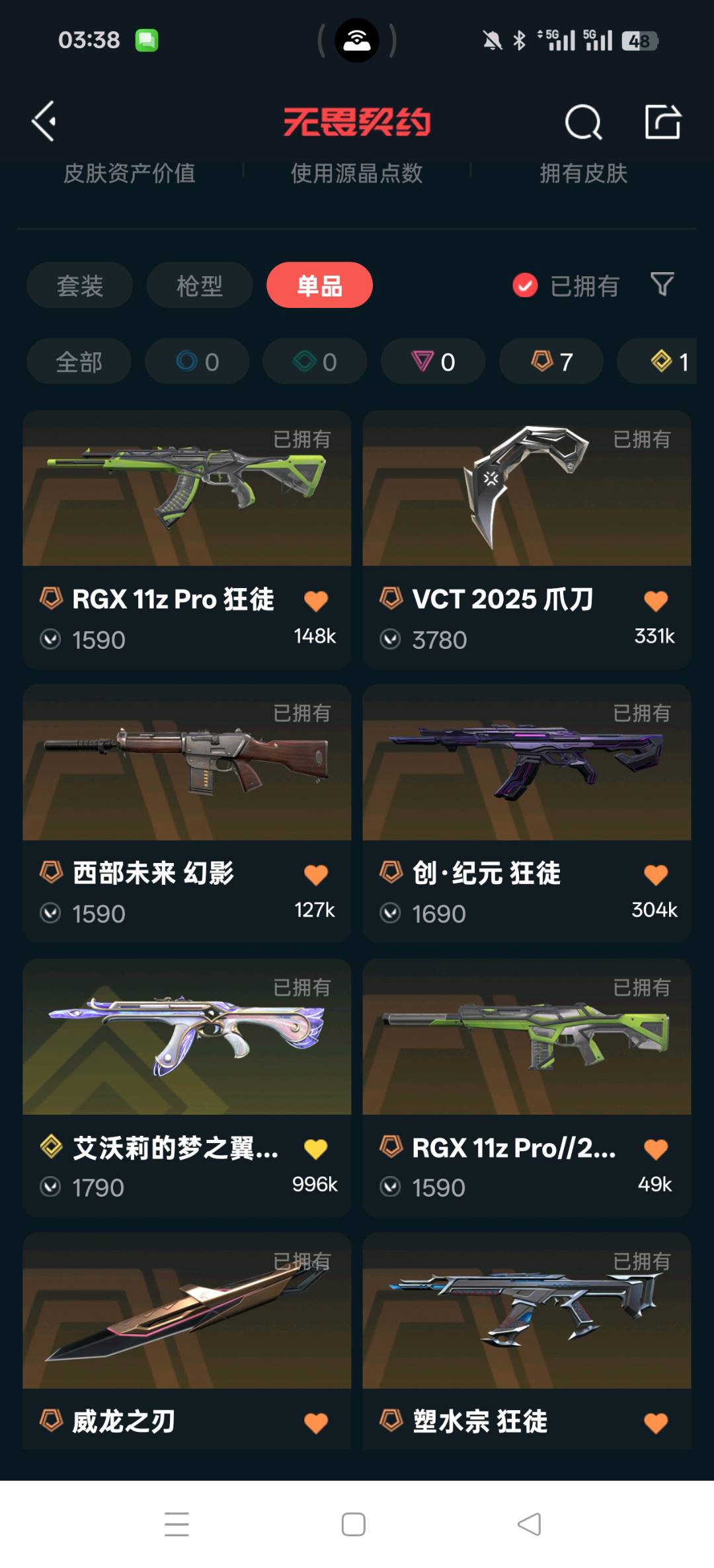714x1568 pixels.
Task: Unfavorite 创·纪元 狂徒 using its heart
Action: pos(655,874)
